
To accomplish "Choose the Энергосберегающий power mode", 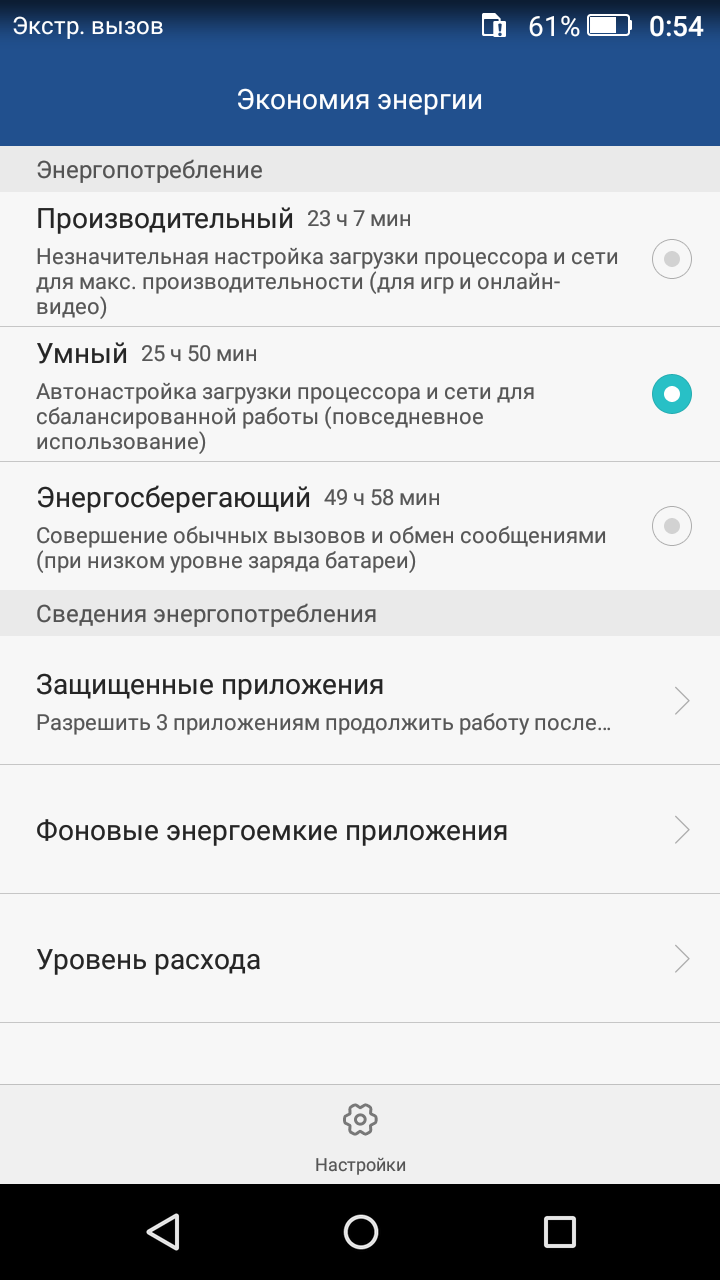I will point(671,525).
